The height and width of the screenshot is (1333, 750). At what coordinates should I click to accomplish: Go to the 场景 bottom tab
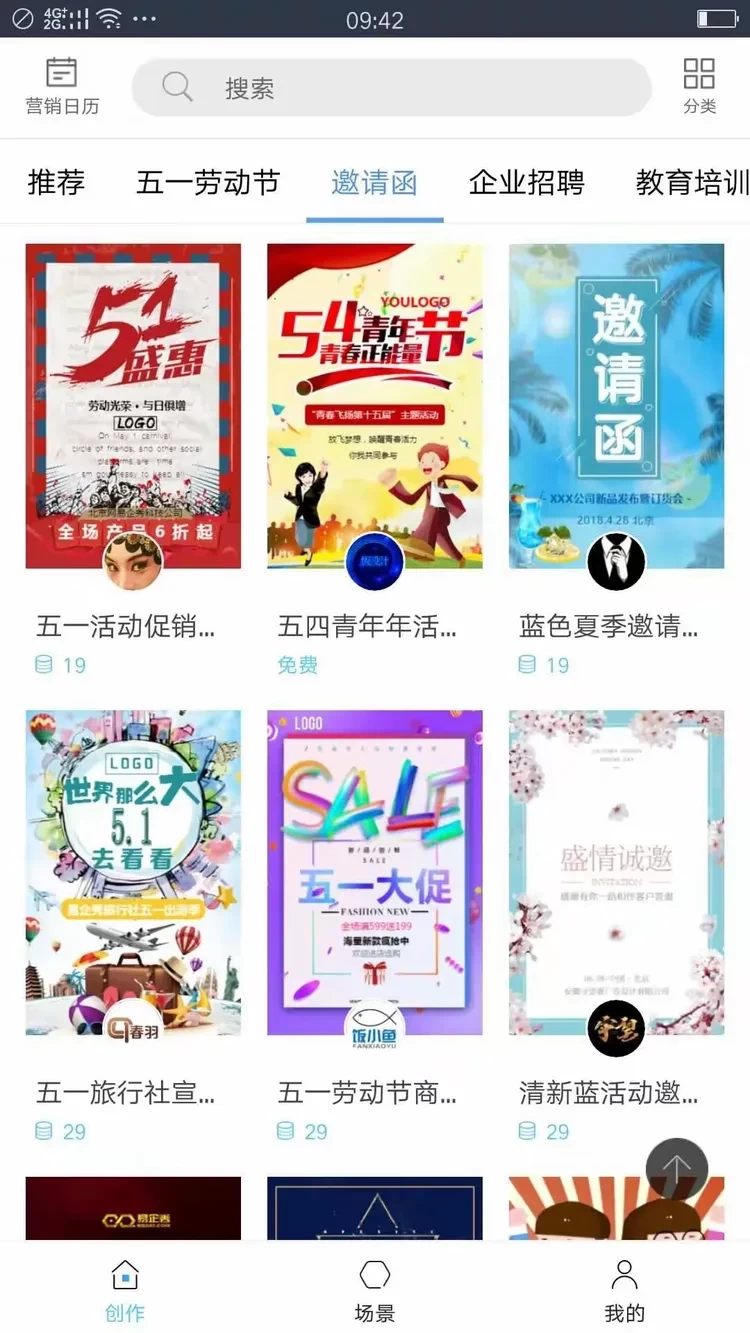click(375, 1290)
